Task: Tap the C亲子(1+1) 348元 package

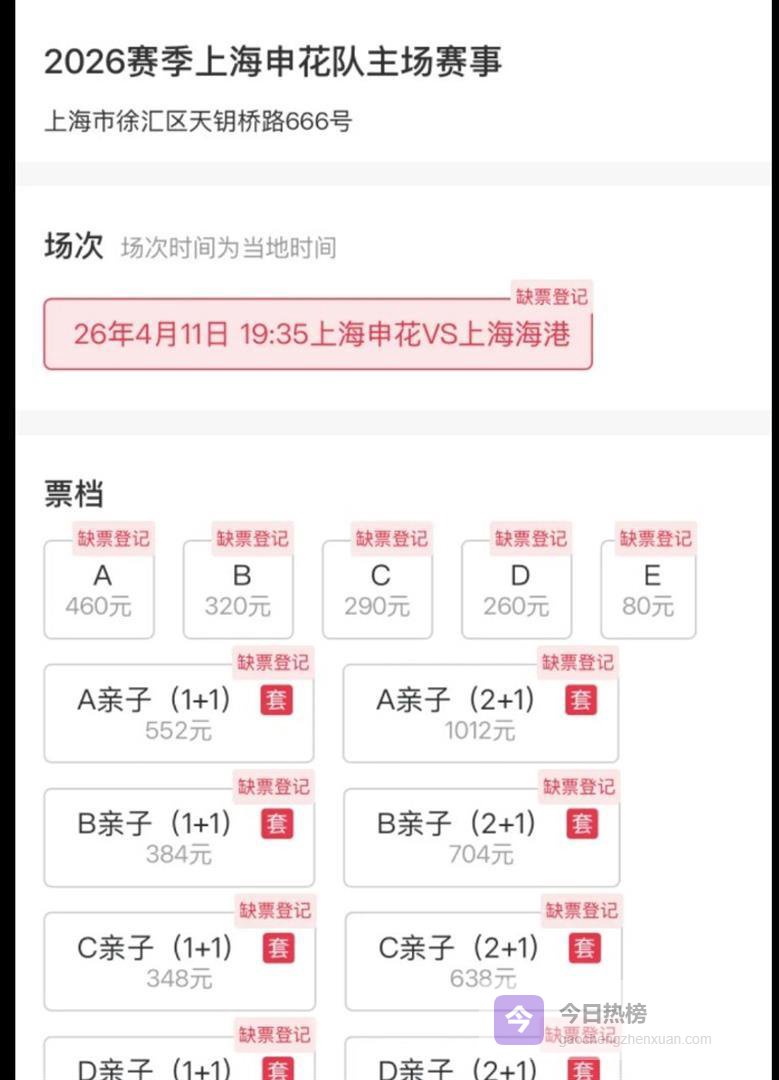Action: (x=180, y=961)
